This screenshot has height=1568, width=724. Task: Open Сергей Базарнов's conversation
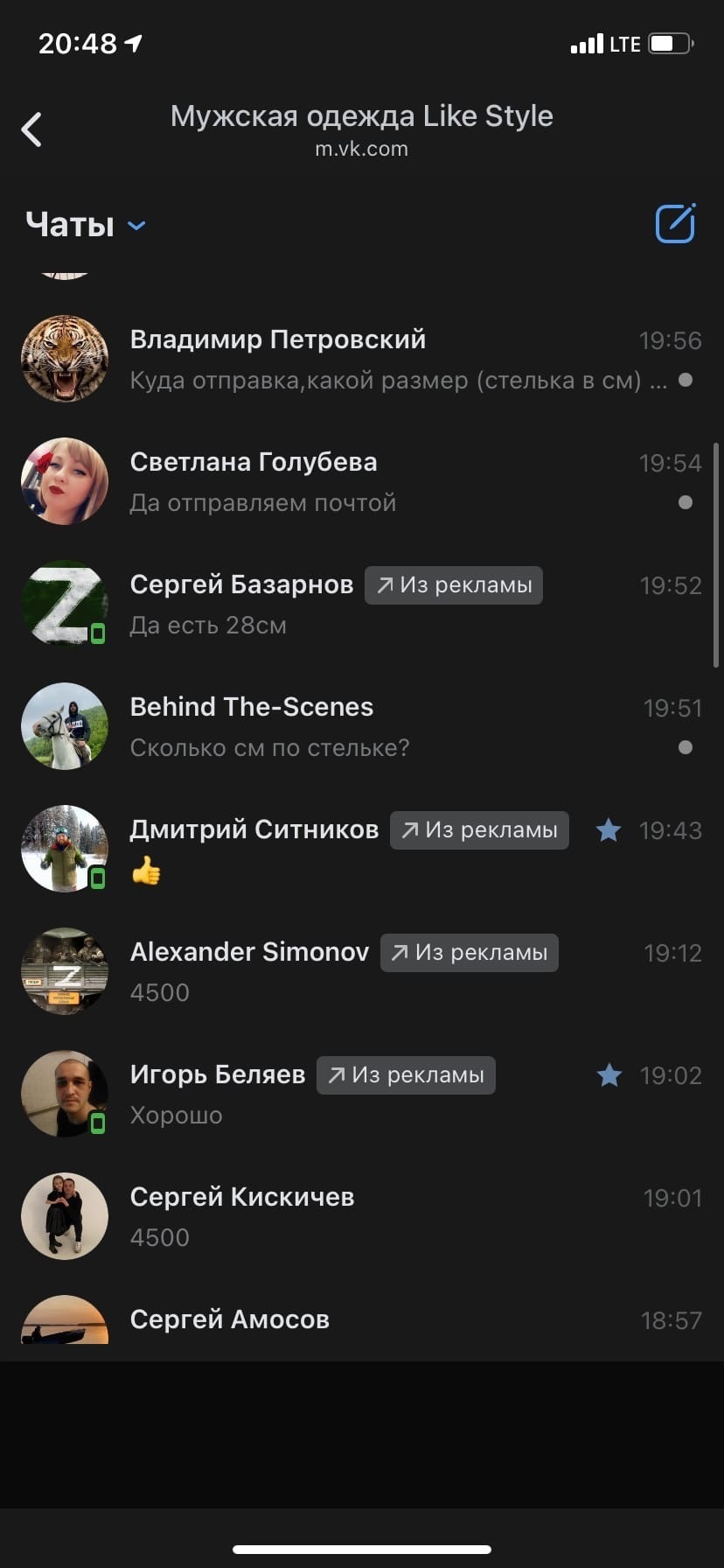(x=362, y=604)
